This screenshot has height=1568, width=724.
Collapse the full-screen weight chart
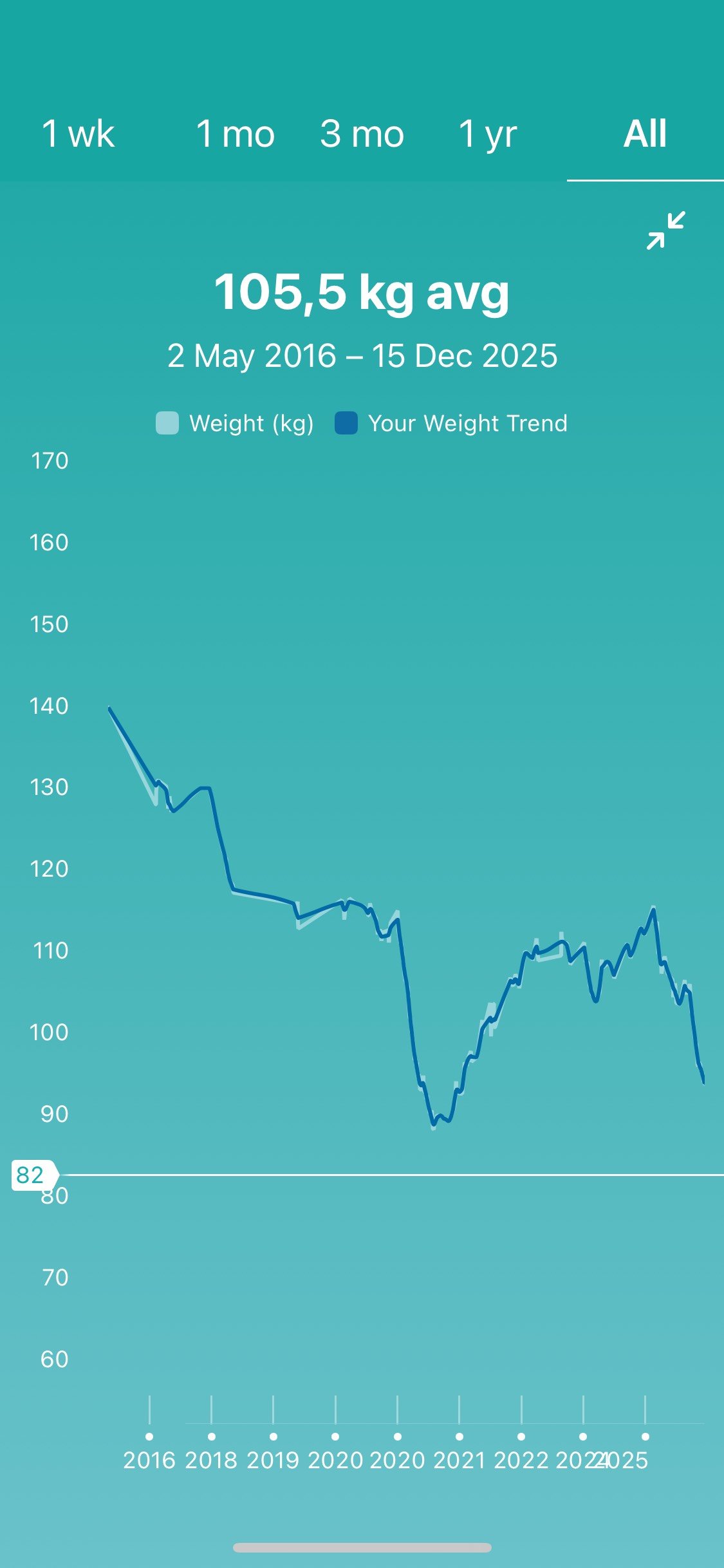point(665,230)
